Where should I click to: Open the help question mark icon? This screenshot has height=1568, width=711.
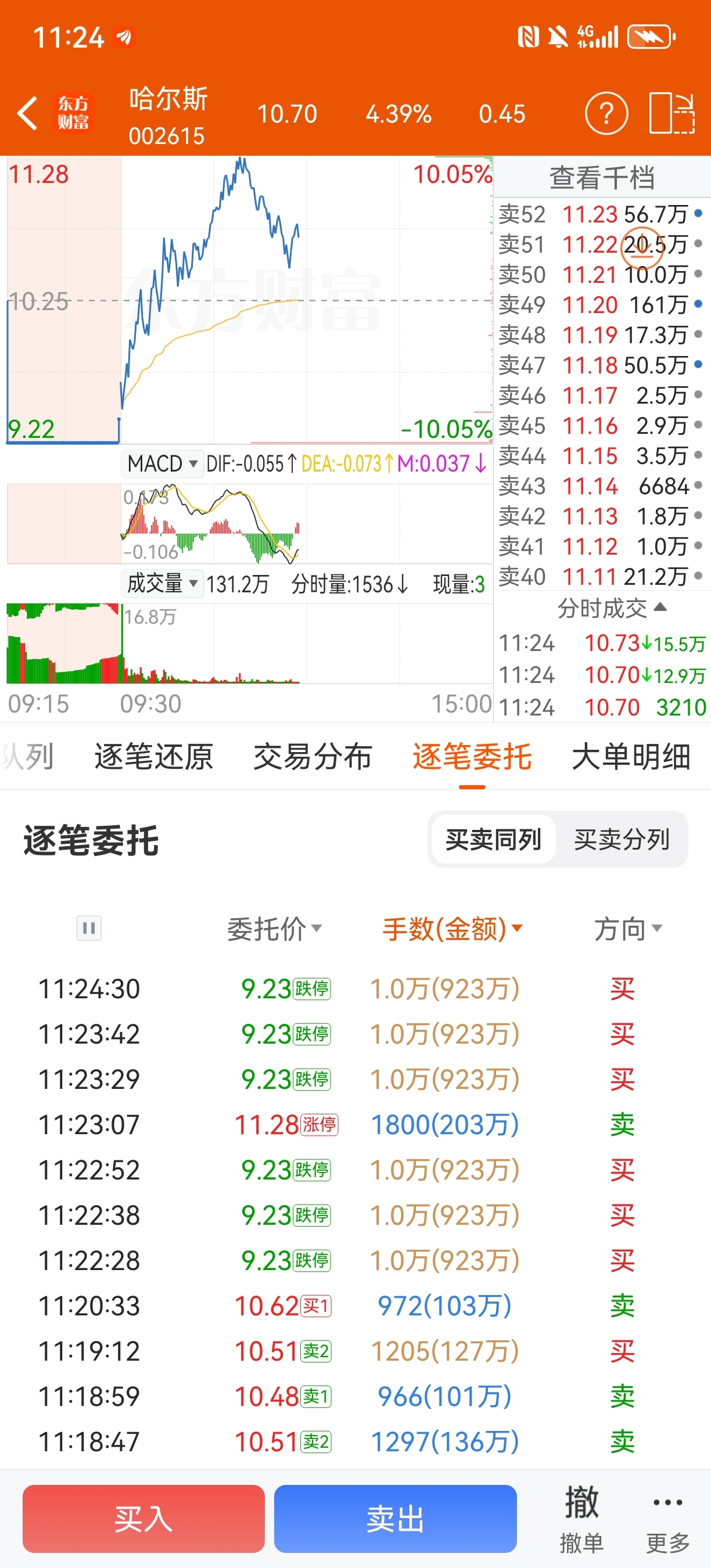[x=606, y=113]
